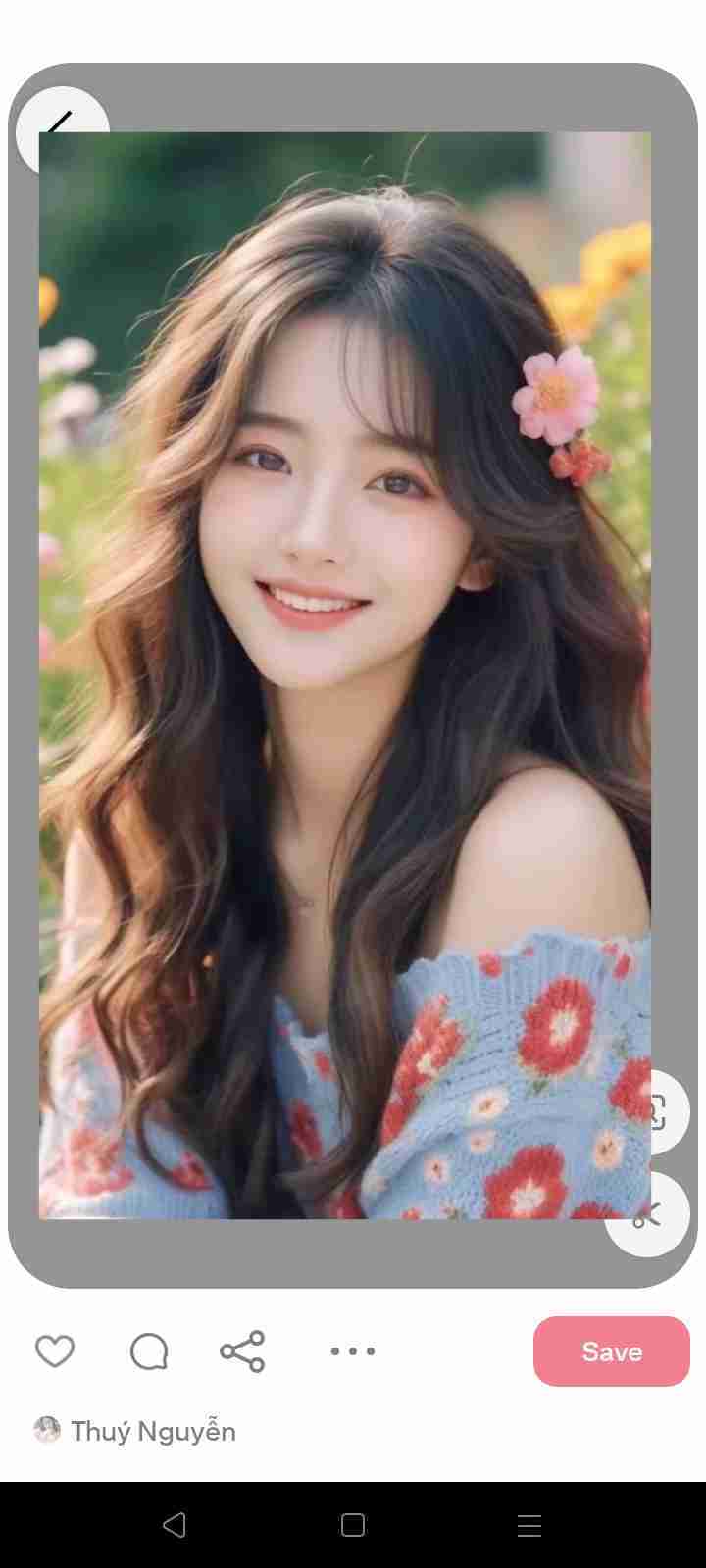Go back using the arrow icon
Image resolution: width=706 pixels, height=1568 pixels.
tap(59, 125)
